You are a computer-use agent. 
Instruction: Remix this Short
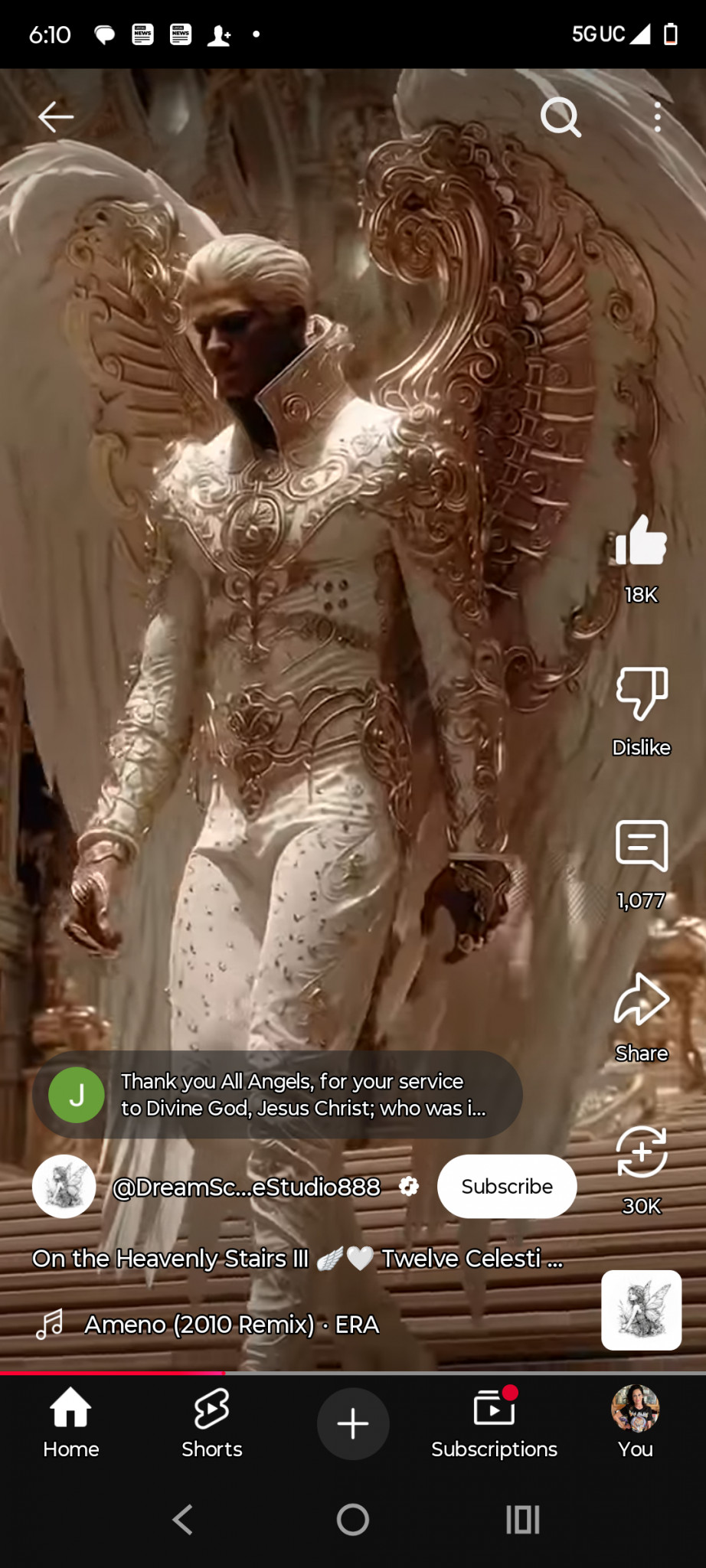point(642,1153)
